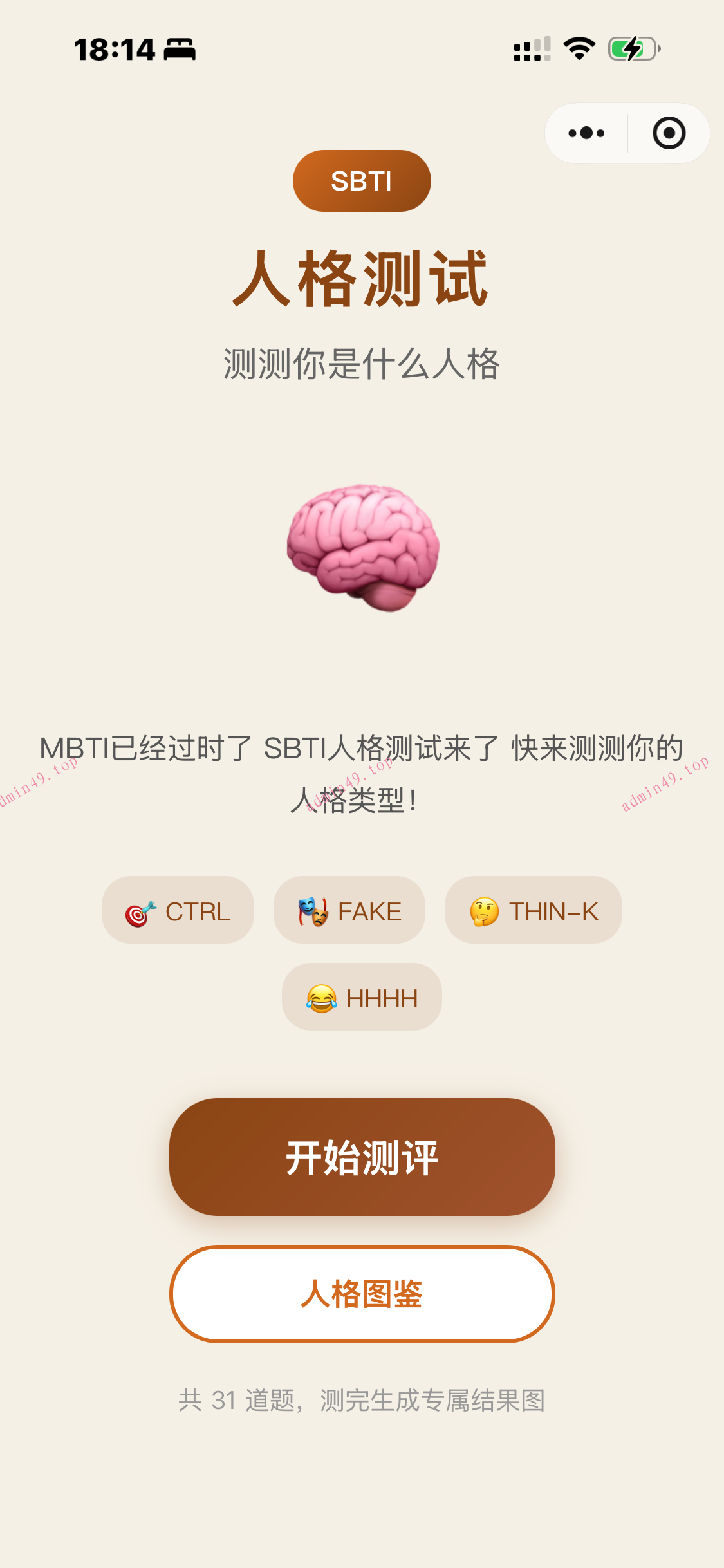Screen dimensions: 724x1568
Task: Click the SBTI badge at the top
Action: click(362, 181)
